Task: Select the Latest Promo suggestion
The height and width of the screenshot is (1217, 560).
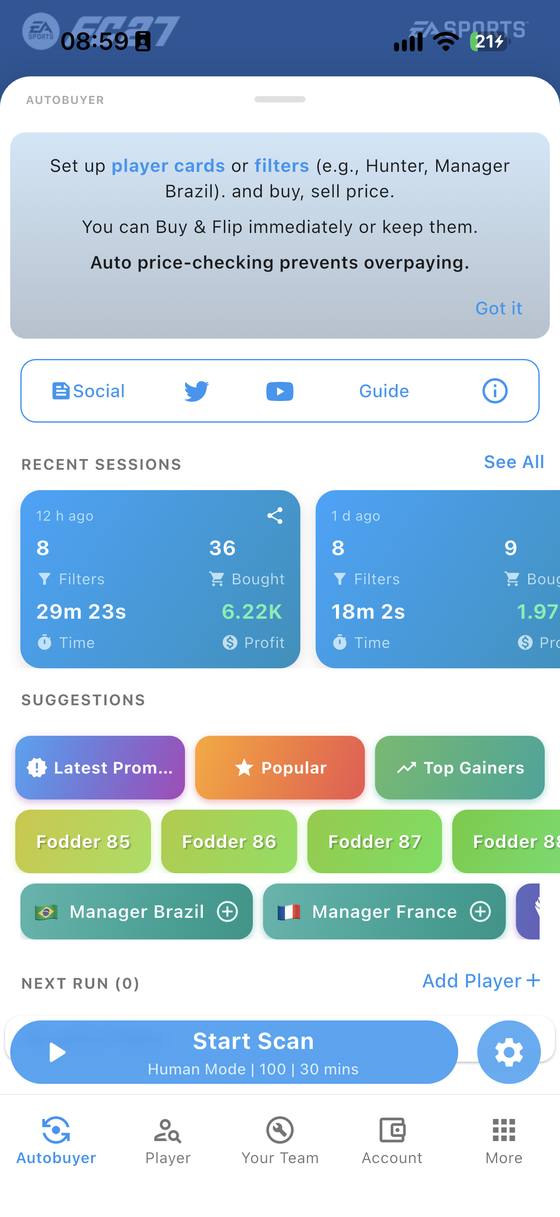Action: 100,768
